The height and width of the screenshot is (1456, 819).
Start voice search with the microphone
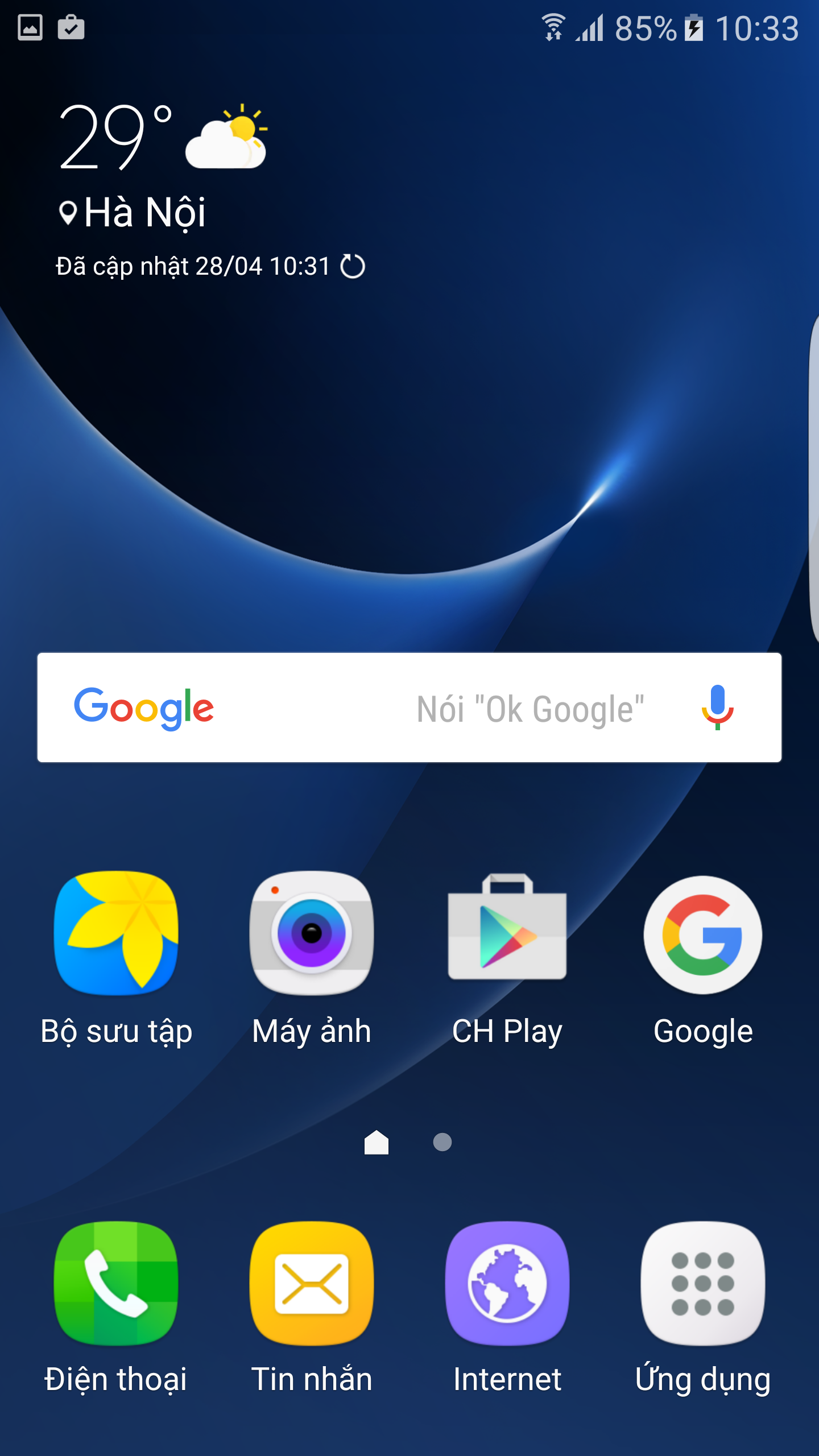coord(717,707)
